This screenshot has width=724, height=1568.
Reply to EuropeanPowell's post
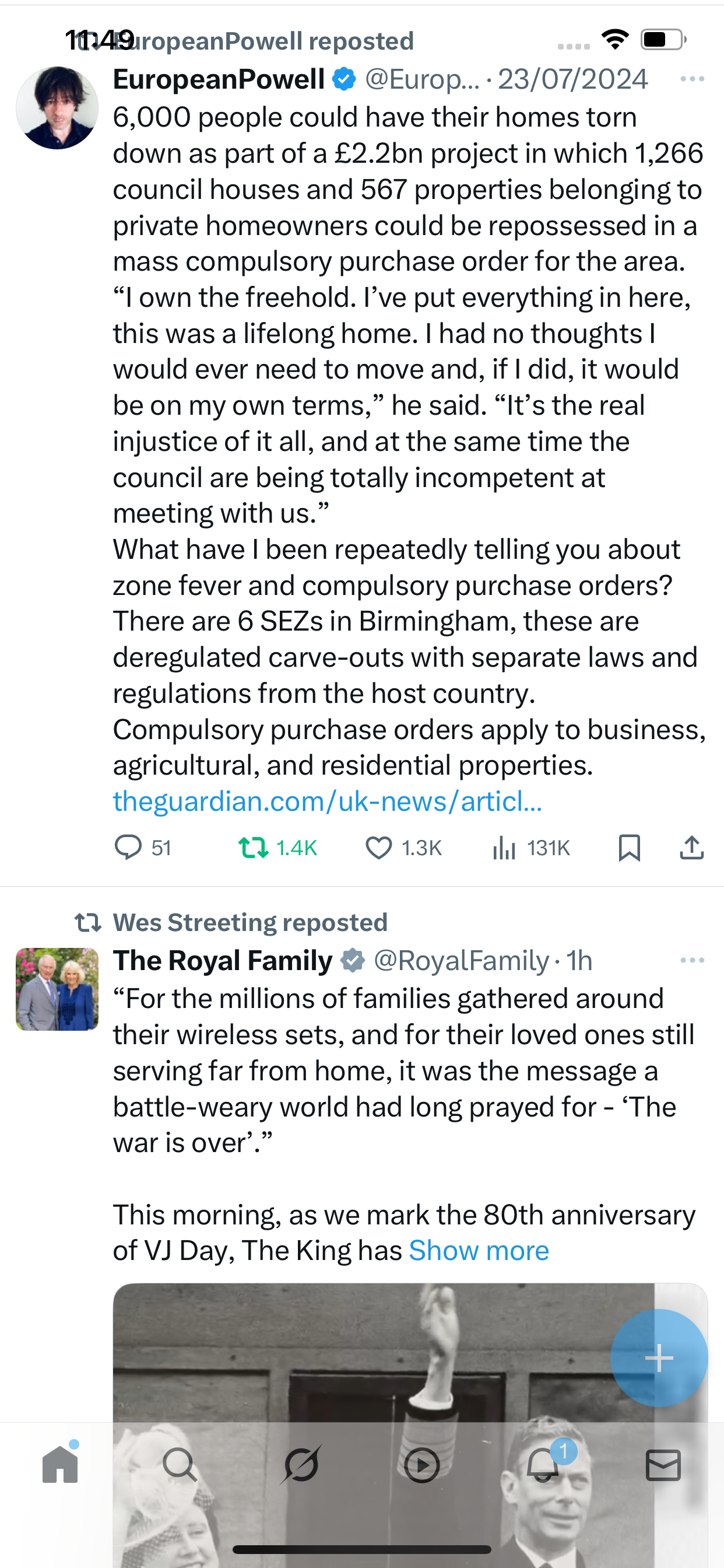point(128,848)
